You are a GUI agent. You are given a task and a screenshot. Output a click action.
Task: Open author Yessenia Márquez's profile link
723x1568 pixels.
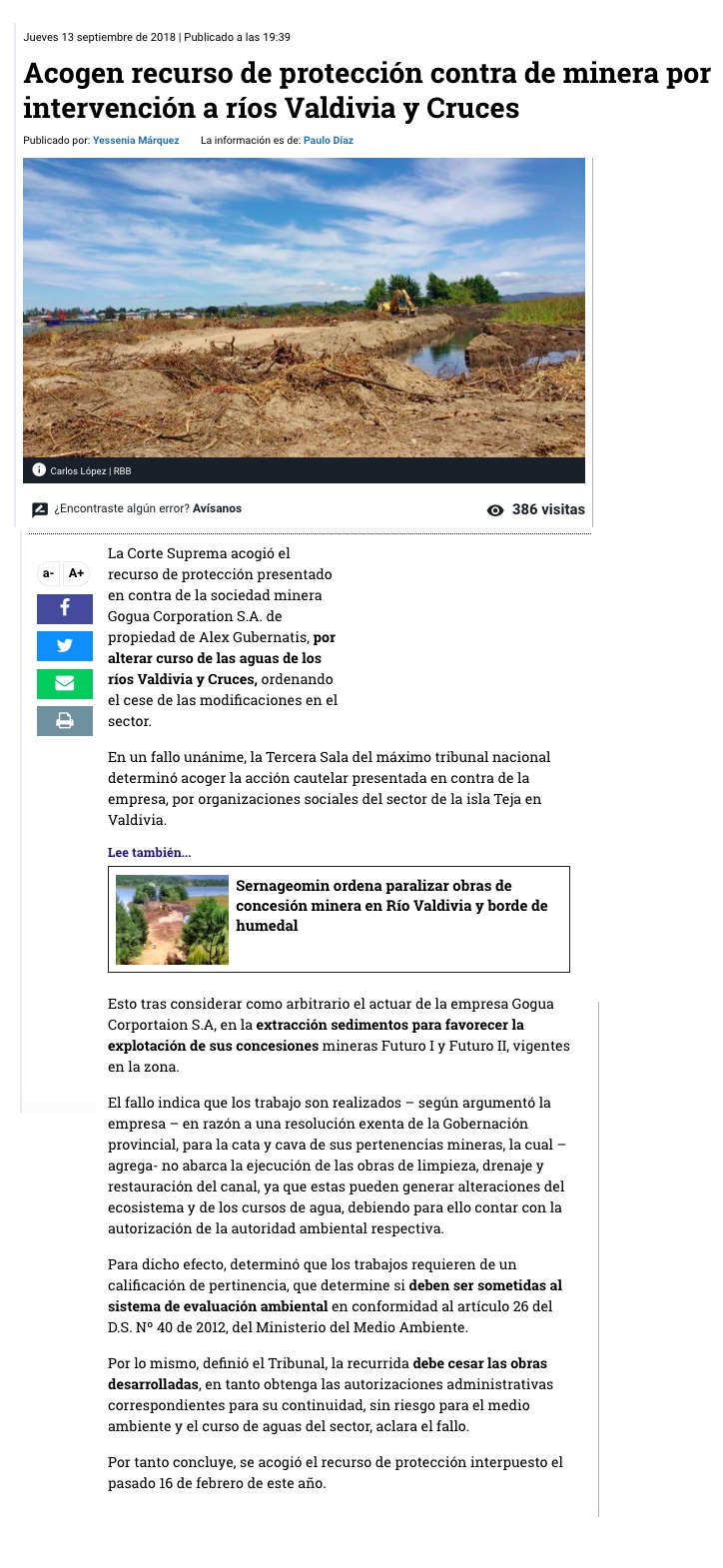click(136, 141)
